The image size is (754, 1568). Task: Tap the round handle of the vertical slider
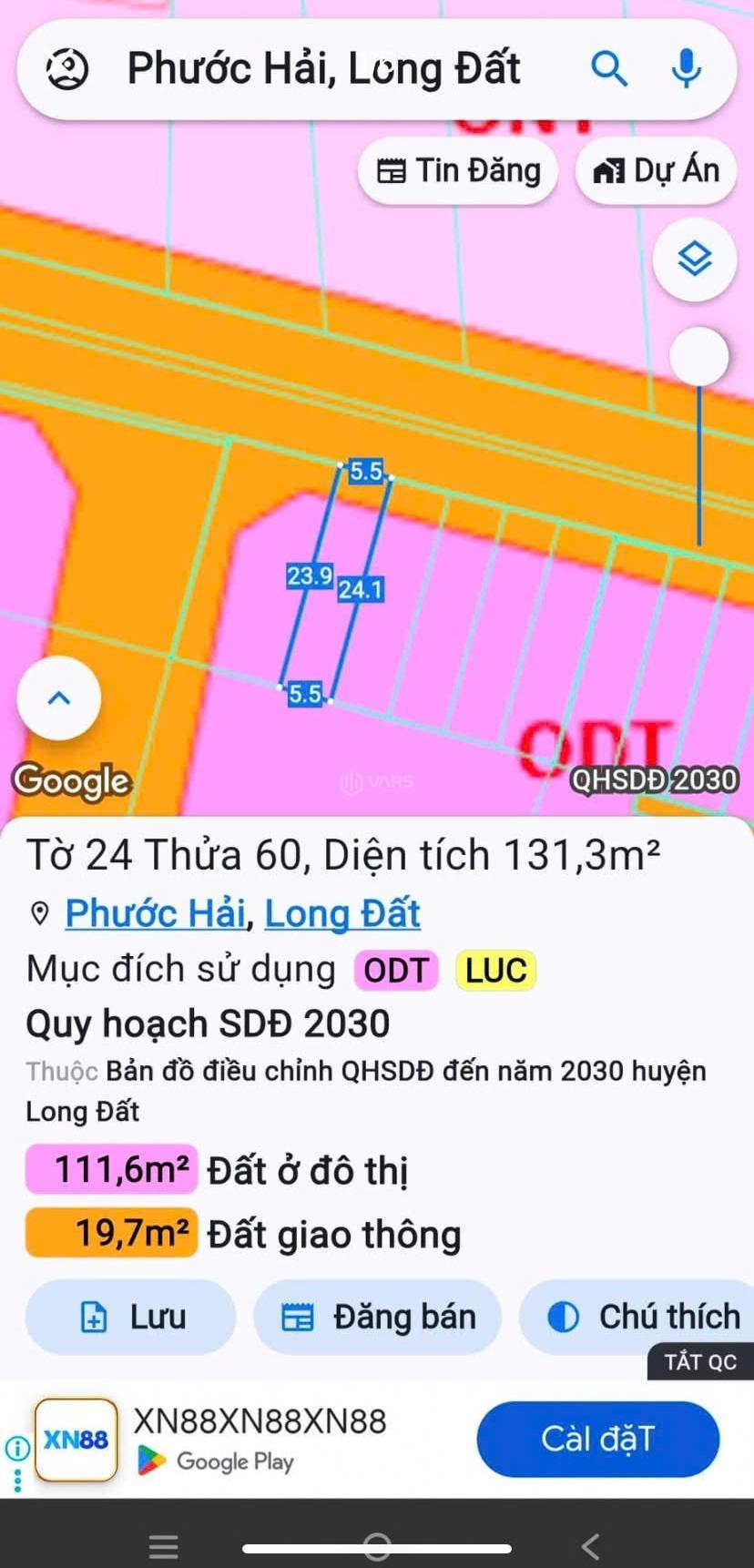(x=699, y=356)
